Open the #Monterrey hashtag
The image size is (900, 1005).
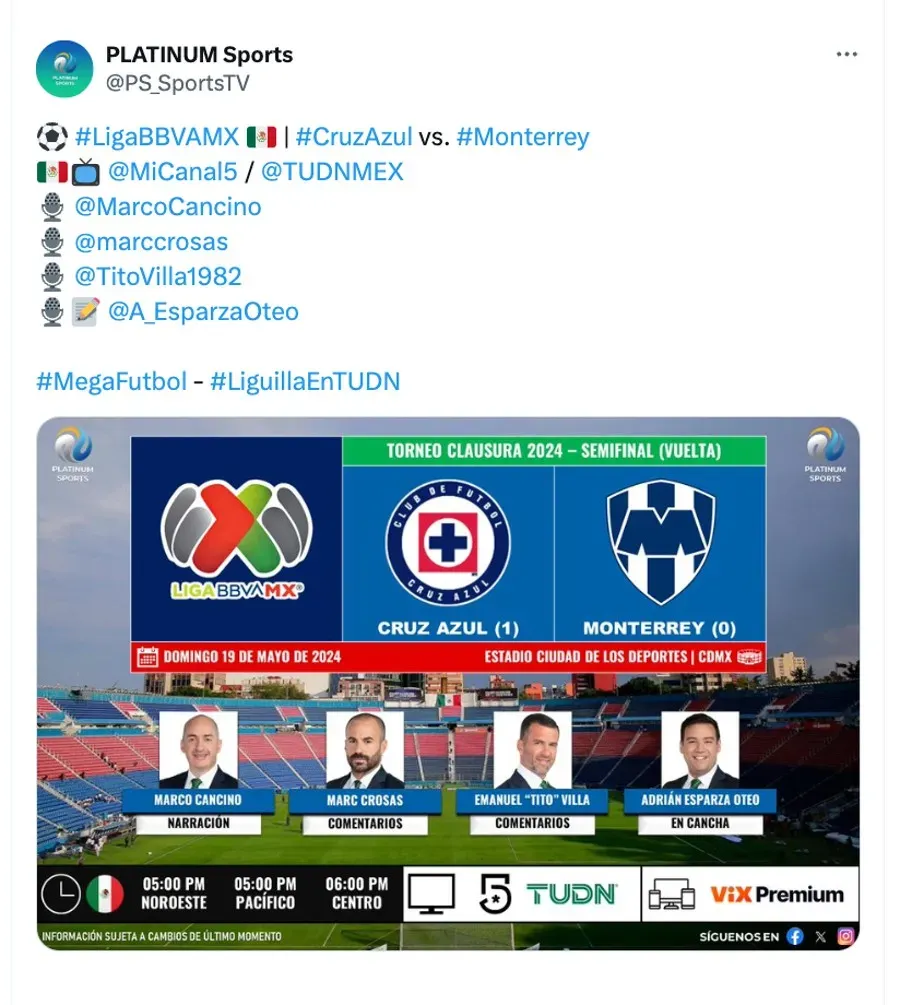[522, 137]
